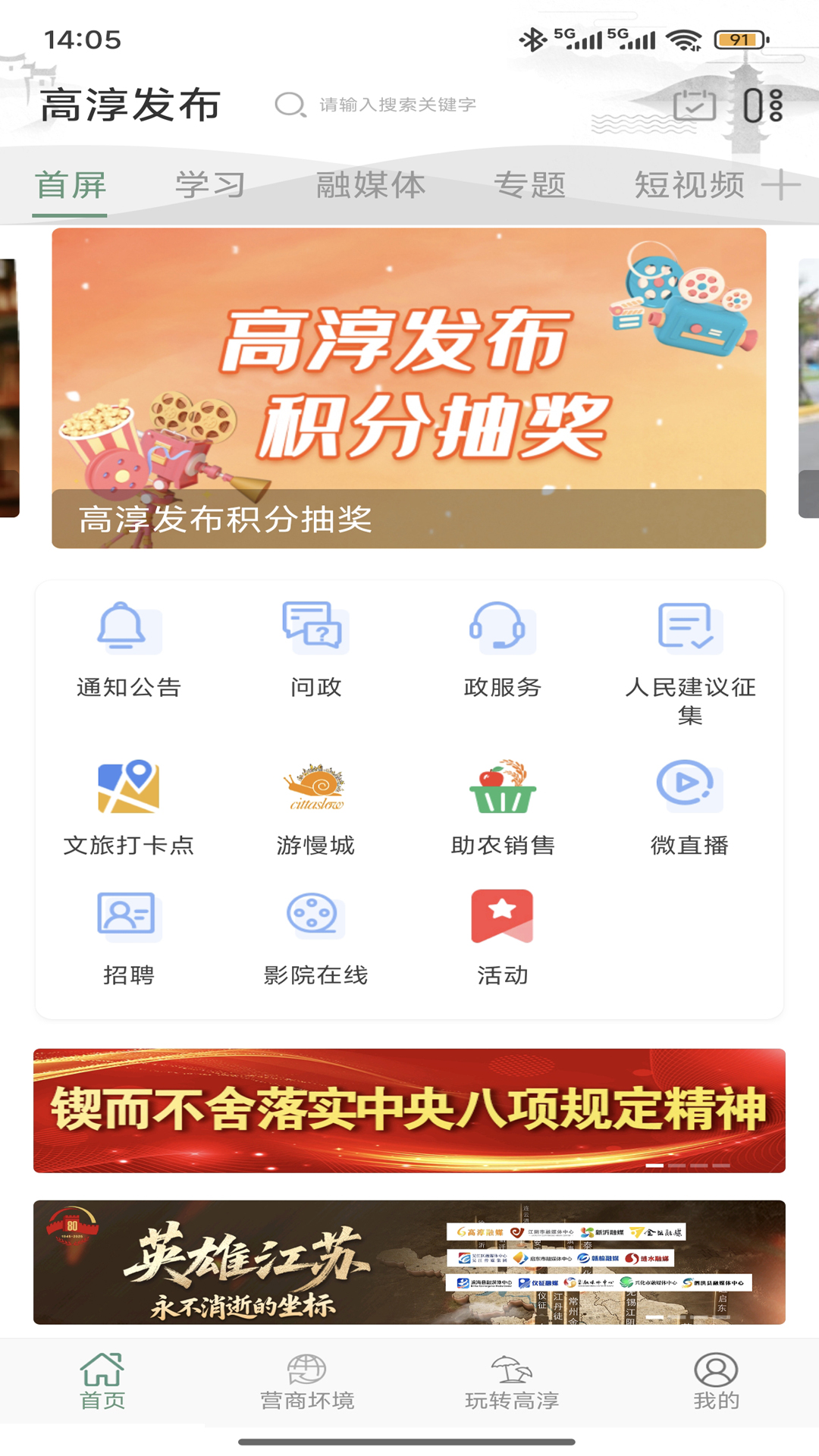Open 政服务 headset service icon
This screenshot has width=819, height=1456.
pyautogui.click(x=500, y=627)
